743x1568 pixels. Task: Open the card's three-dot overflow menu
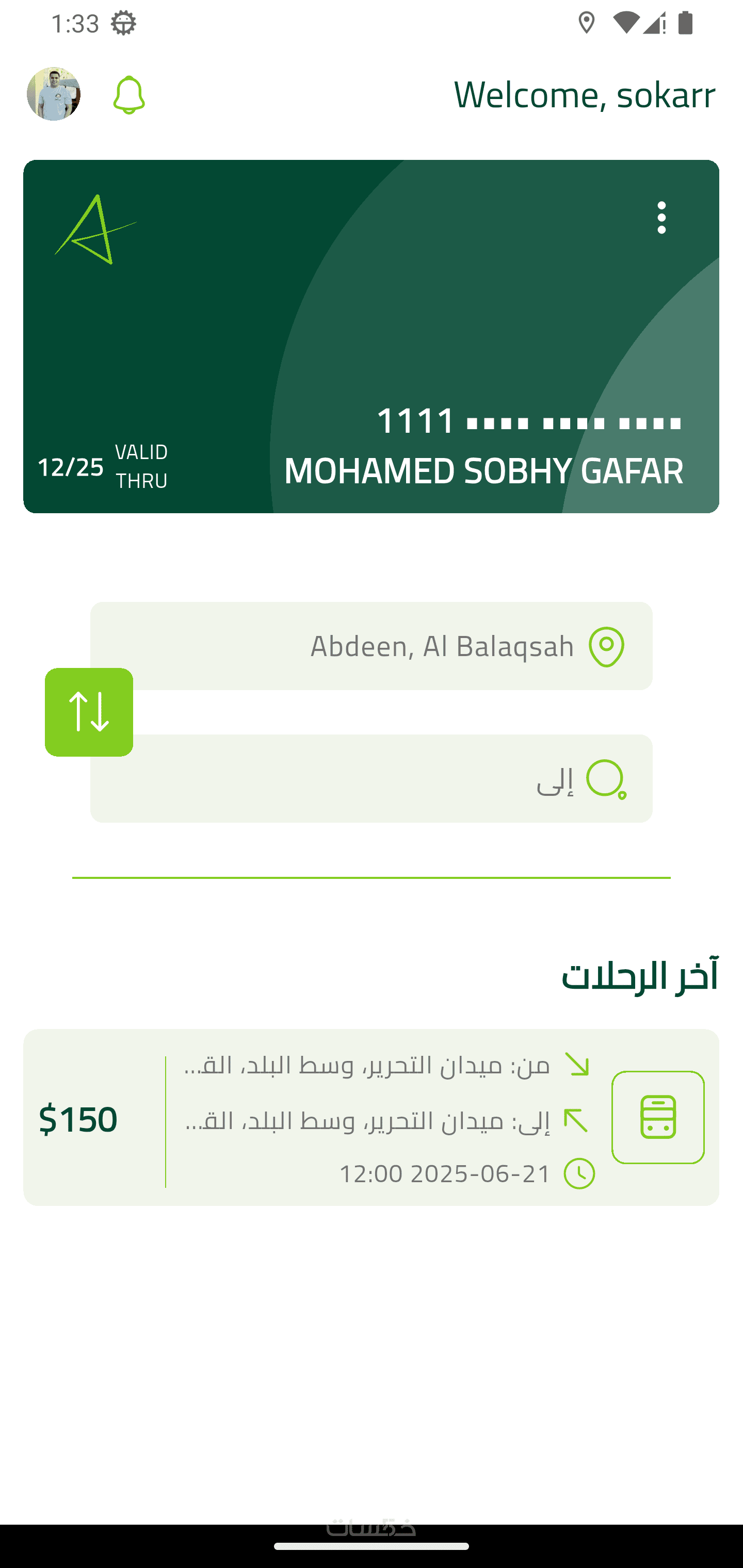pos(661,218)
